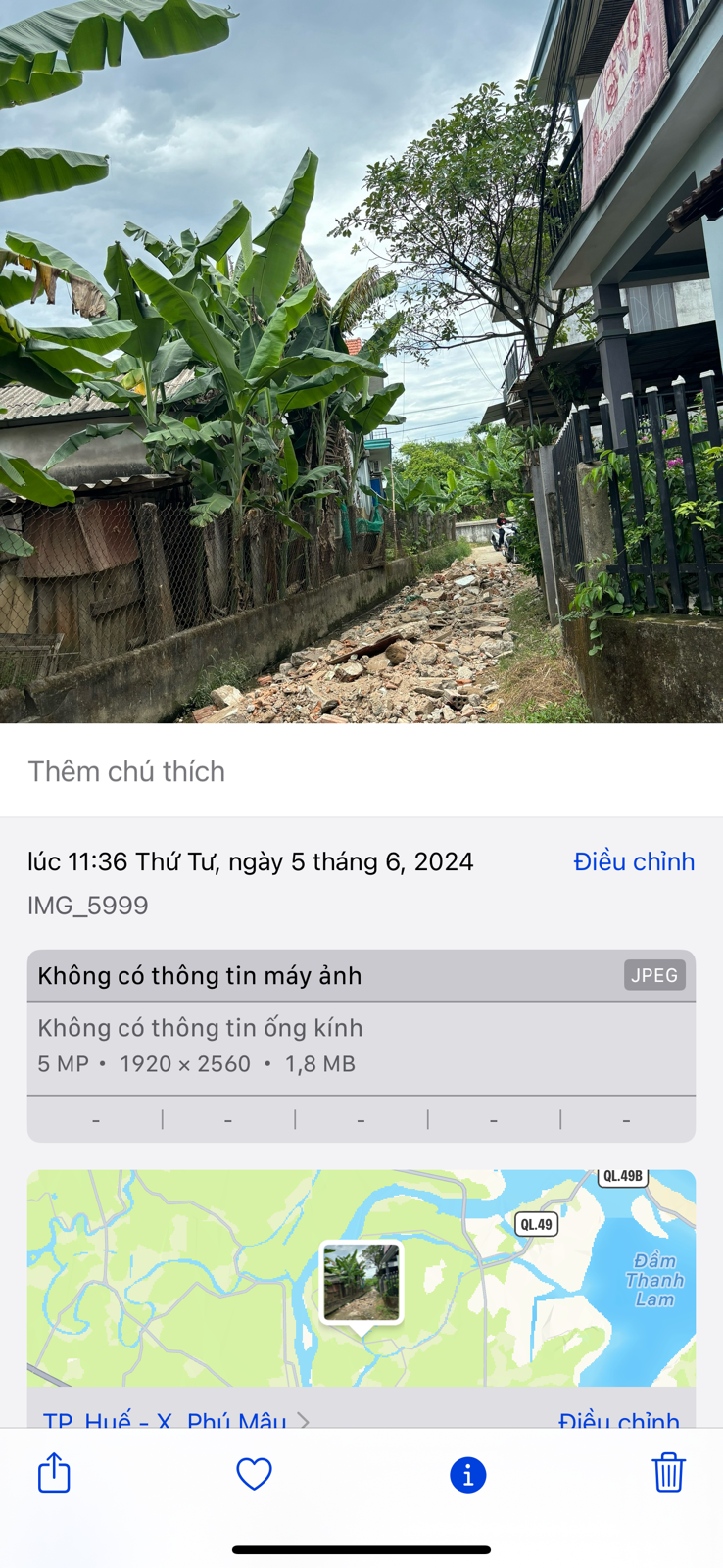
Task: Delete this photo with the trash icon
Action: [x=668, y=1473]
